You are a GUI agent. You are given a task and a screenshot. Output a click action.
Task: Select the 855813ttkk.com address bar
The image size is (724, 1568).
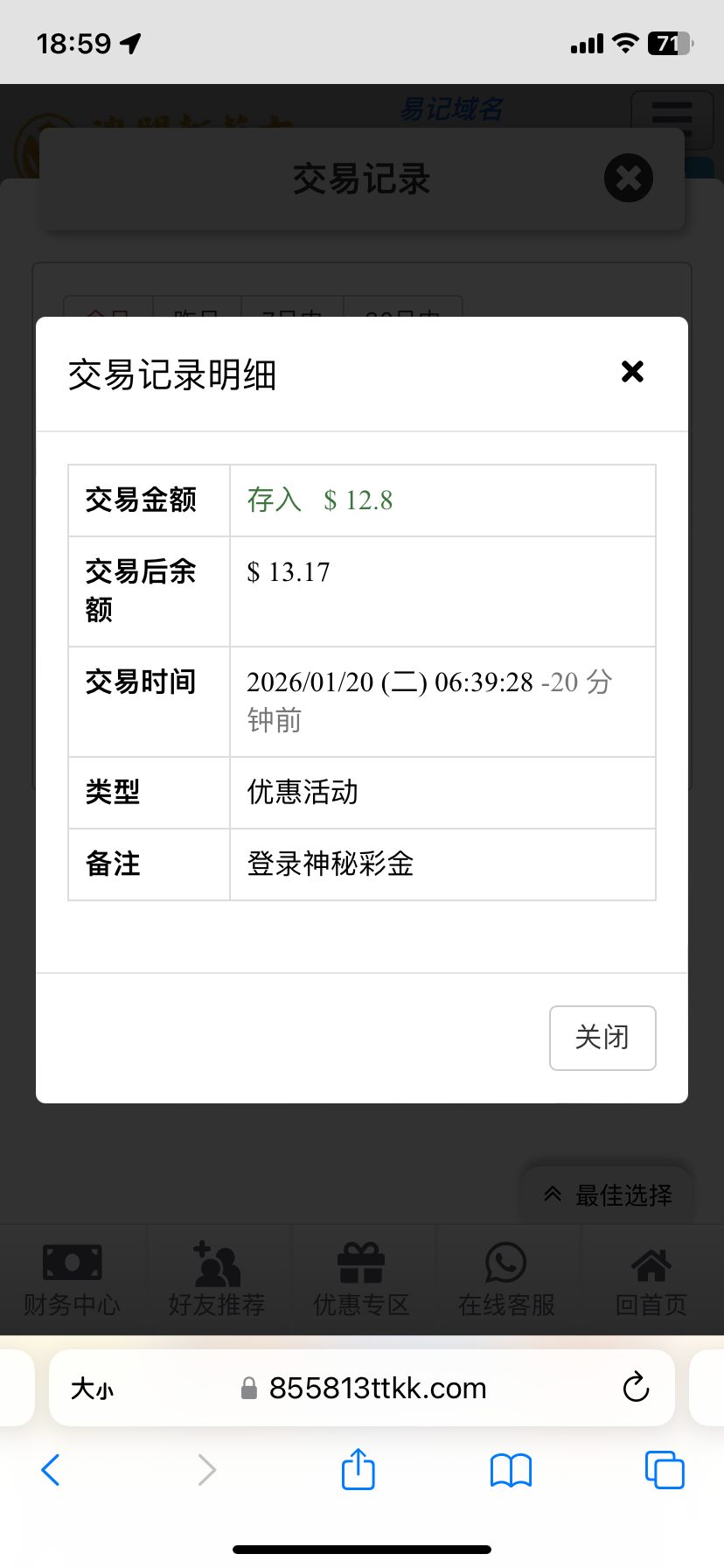376,1389
